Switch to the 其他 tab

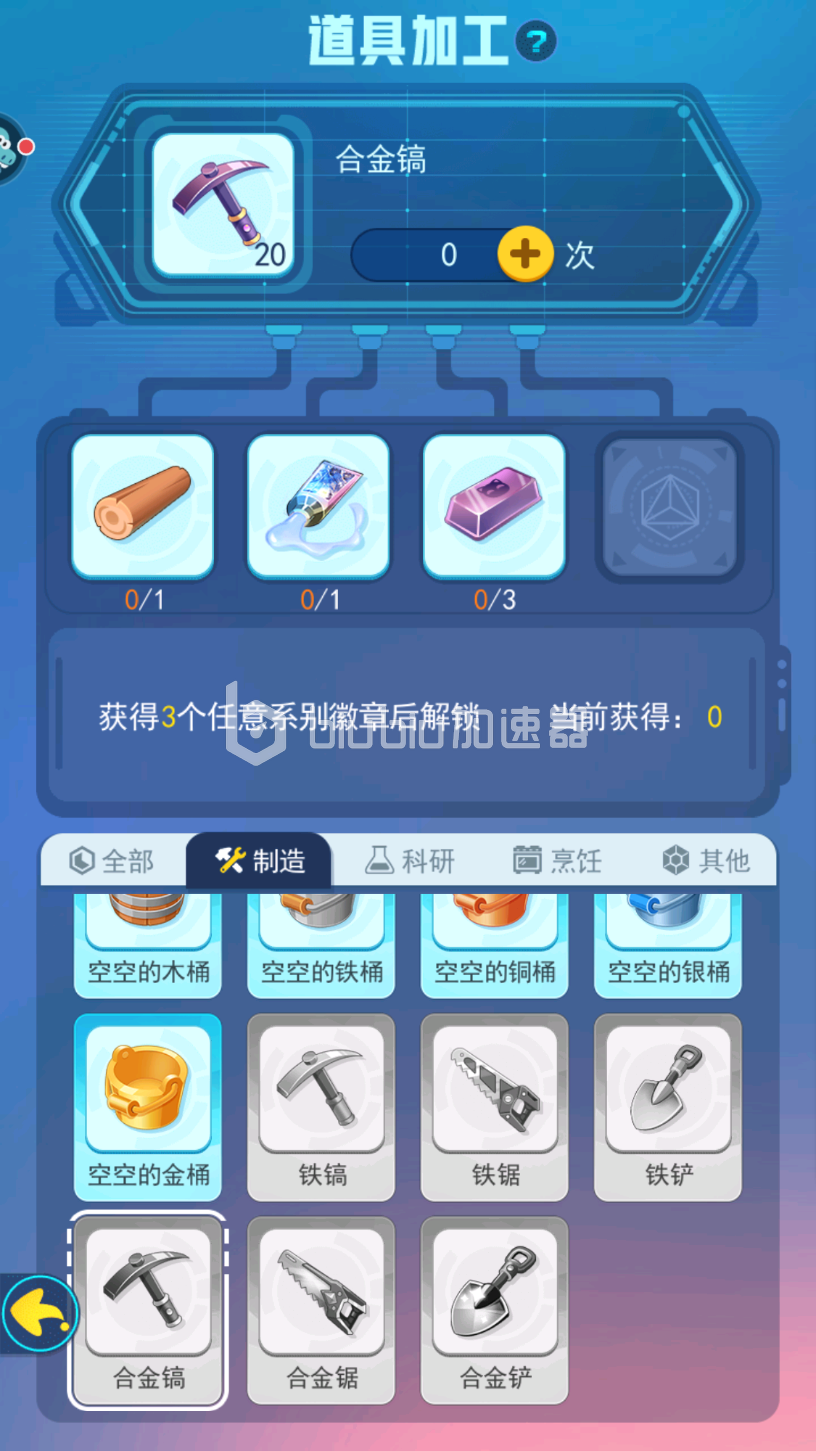coord(706,860)
